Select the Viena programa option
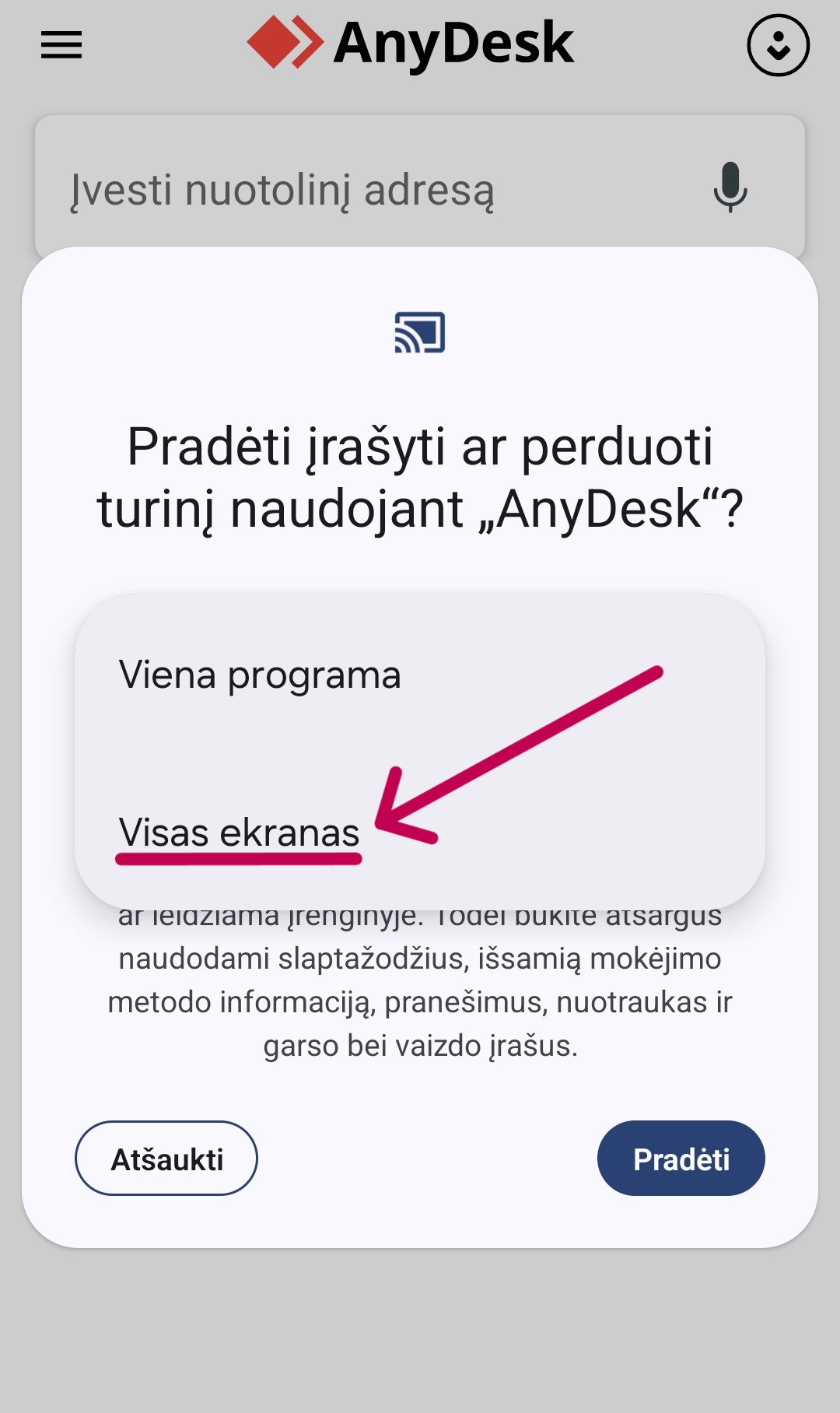 tap(260, 675)
